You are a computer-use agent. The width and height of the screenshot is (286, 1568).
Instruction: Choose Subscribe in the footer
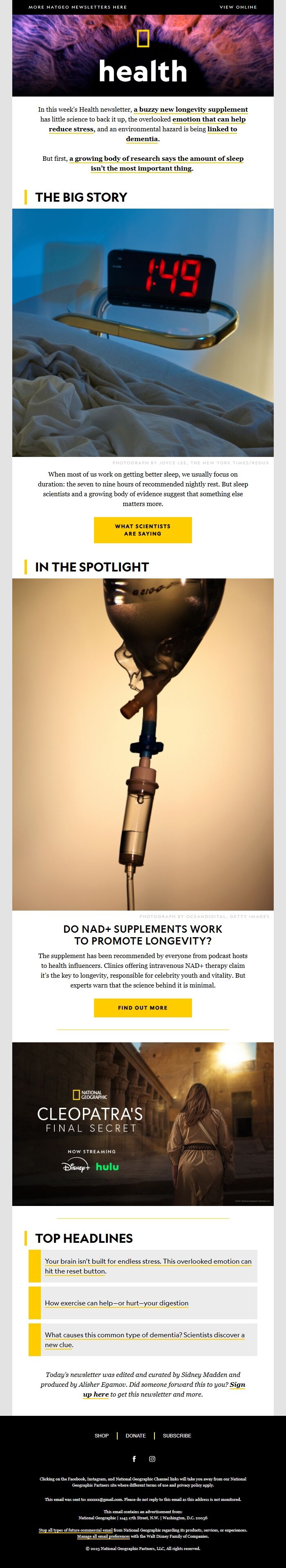pos(177,1435)
